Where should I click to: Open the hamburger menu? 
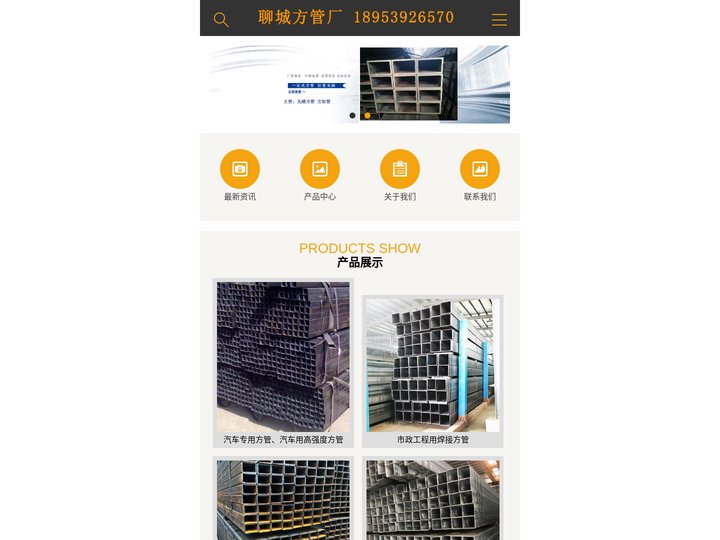click(x=499, y=19)
